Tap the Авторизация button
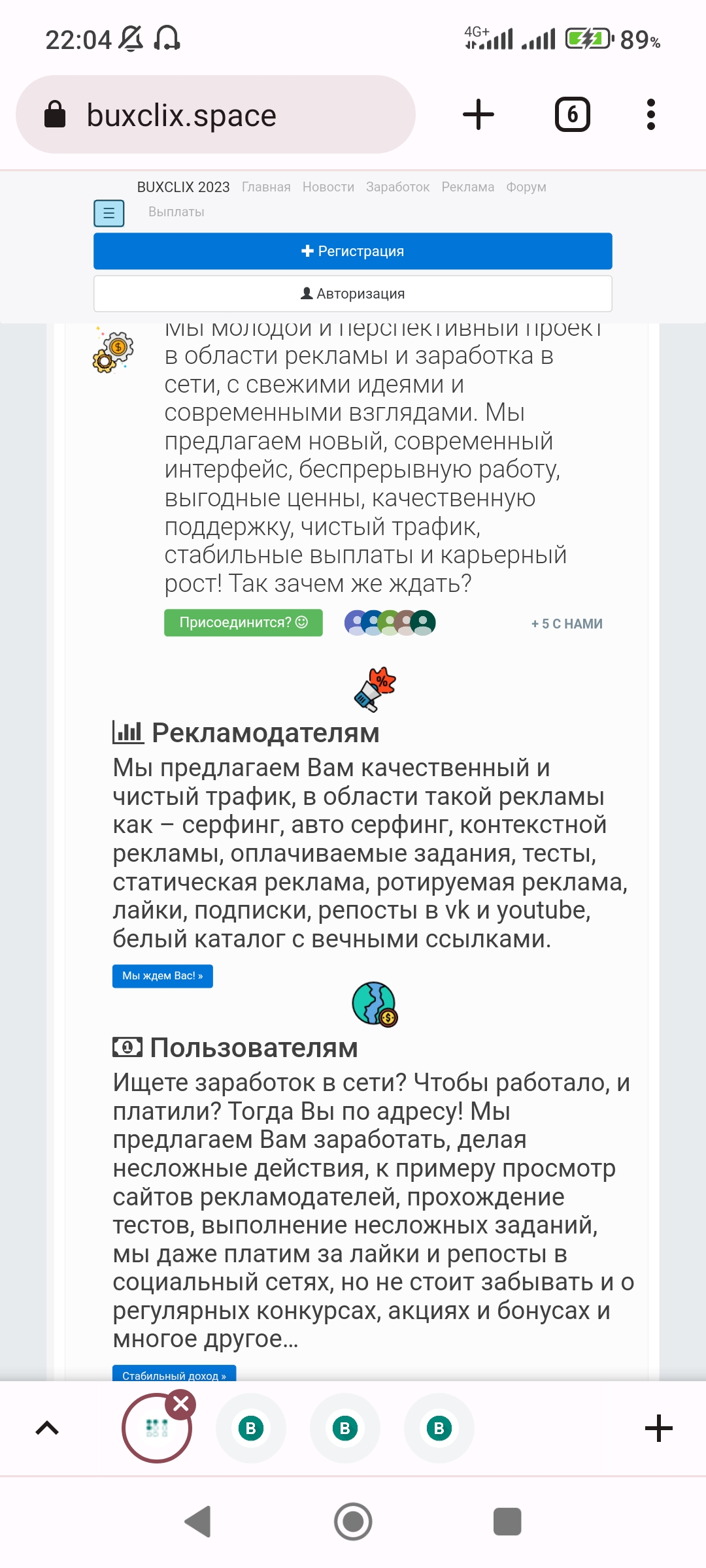Viewport: 706px width, 1568px height. coord(353,293)
